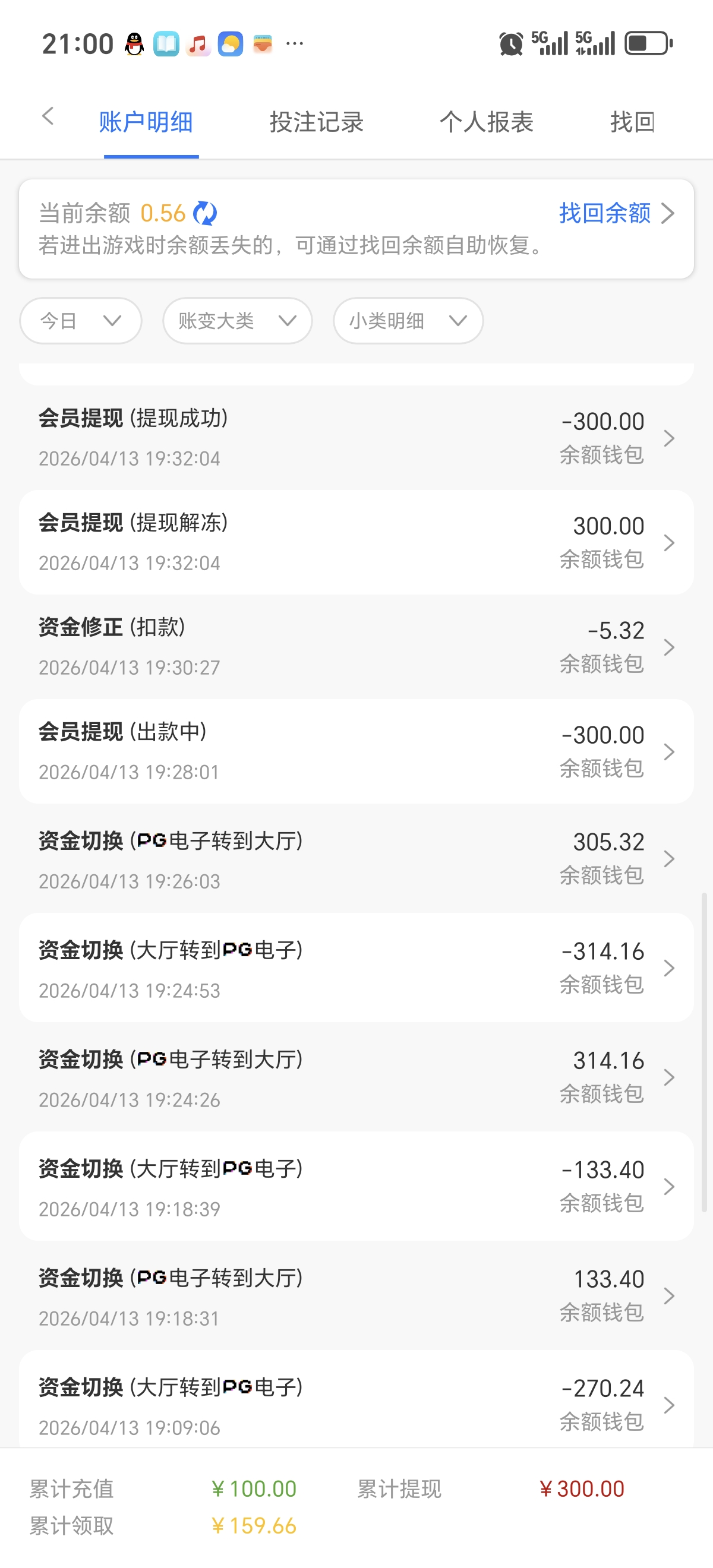The height and width of the screenshot is (1568, 713).
Task: Open the -270.24 transfer record
Action: pos(356,1405)
